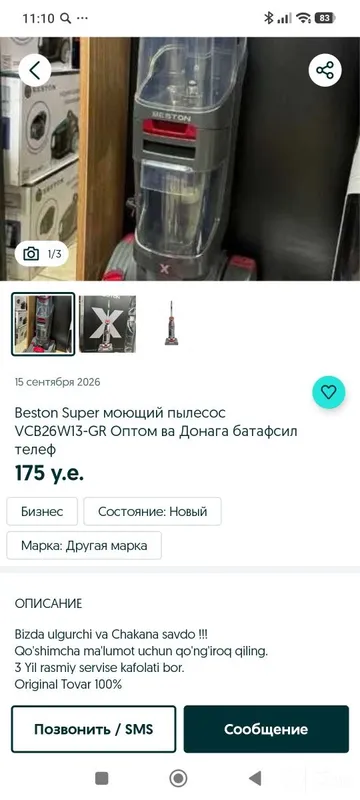
Task: Select the third thumbnail of the upright vacuum
Action: pyautogui.click(x=171, y=324)
